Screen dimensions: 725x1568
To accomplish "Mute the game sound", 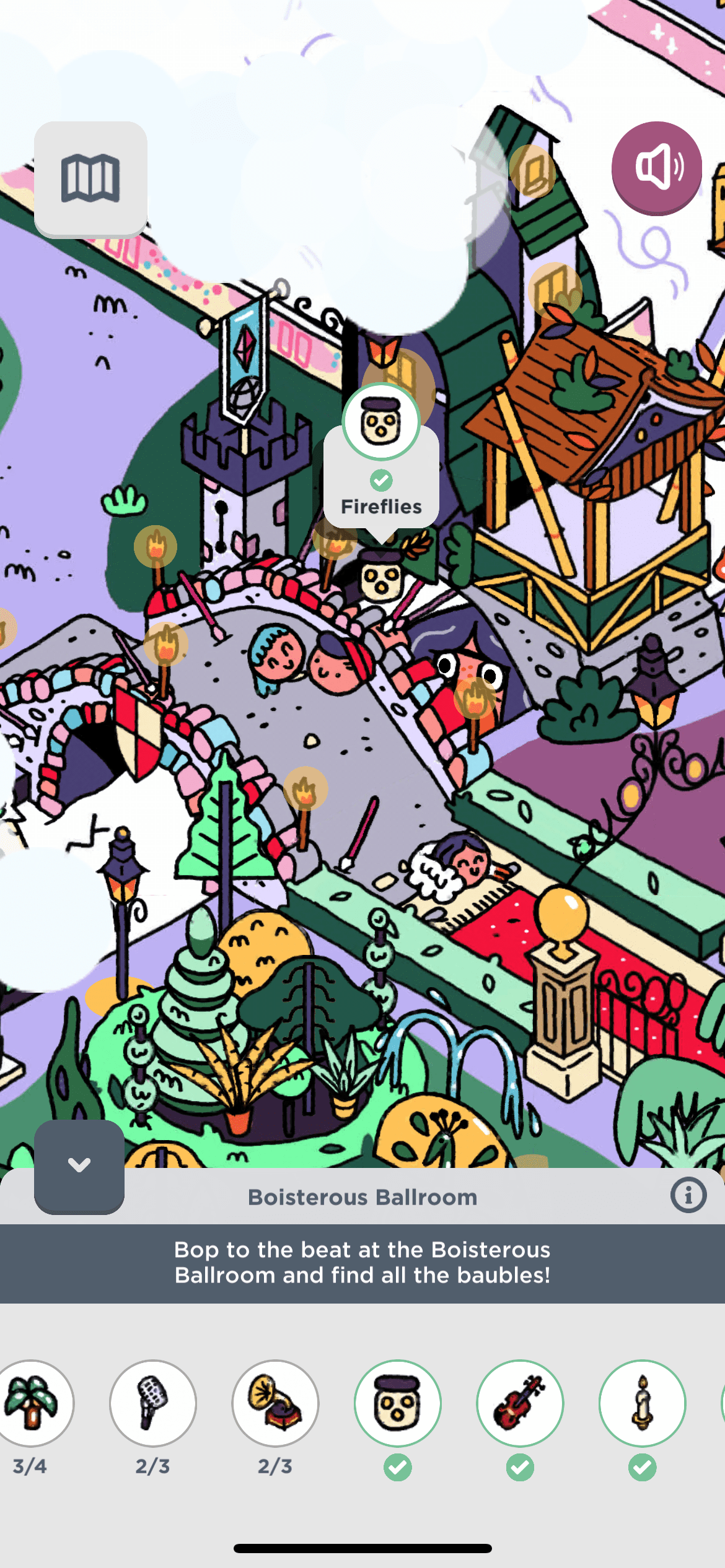I will click(x=656, y=168).
